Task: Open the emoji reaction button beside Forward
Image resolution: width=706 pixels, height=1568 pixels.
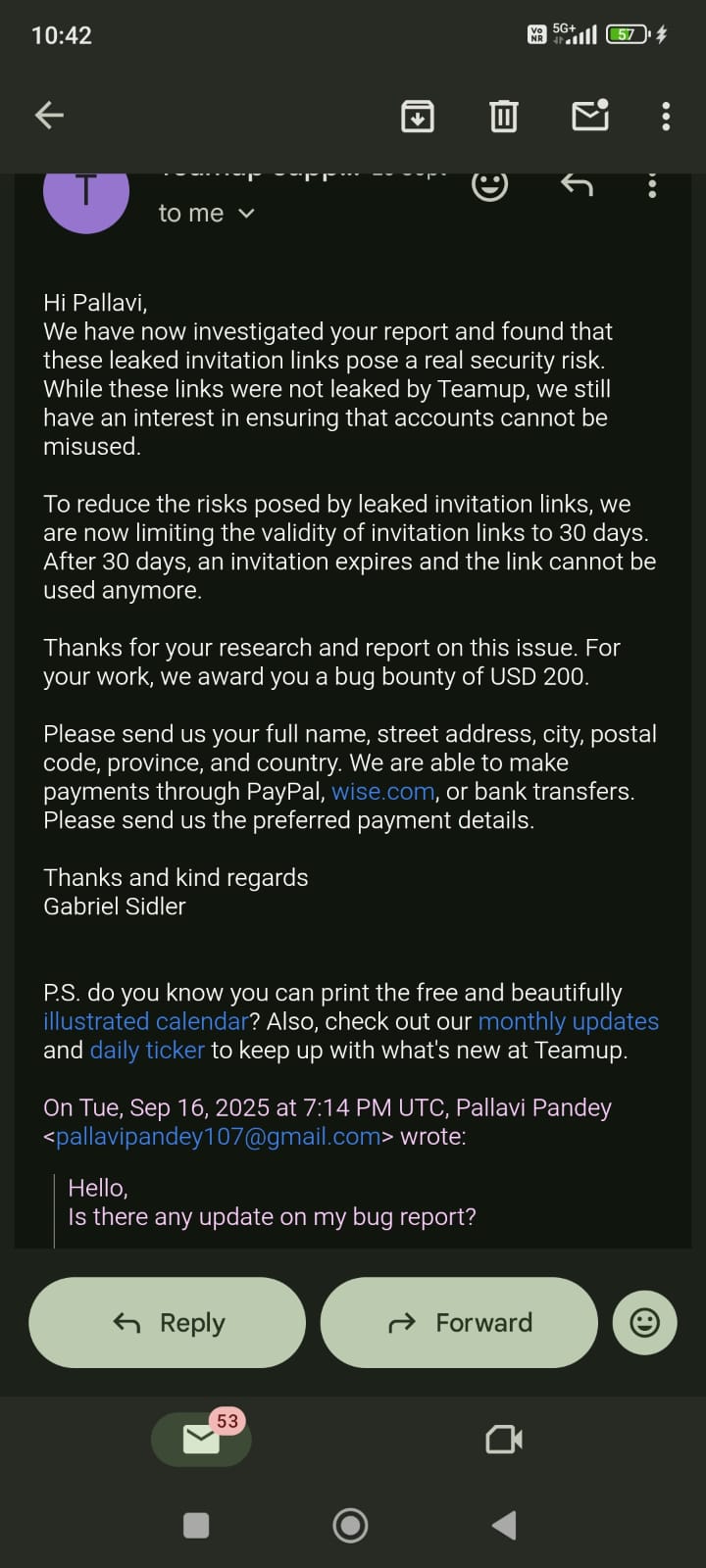Action: pos(644,1323)
